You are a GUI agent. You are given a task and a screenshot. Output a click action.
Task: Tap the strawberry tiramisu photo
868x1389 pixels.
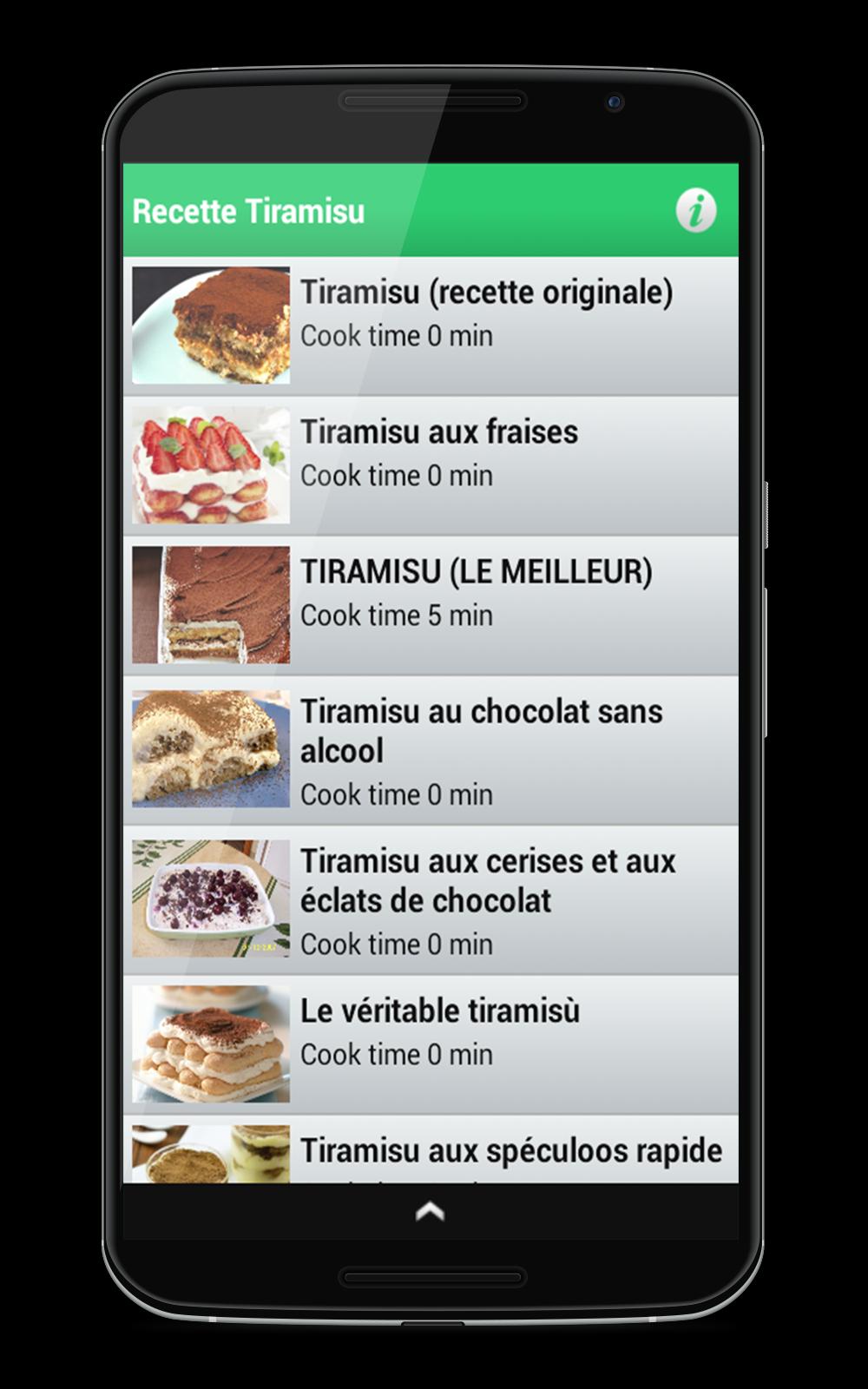[x=209, y=464]
